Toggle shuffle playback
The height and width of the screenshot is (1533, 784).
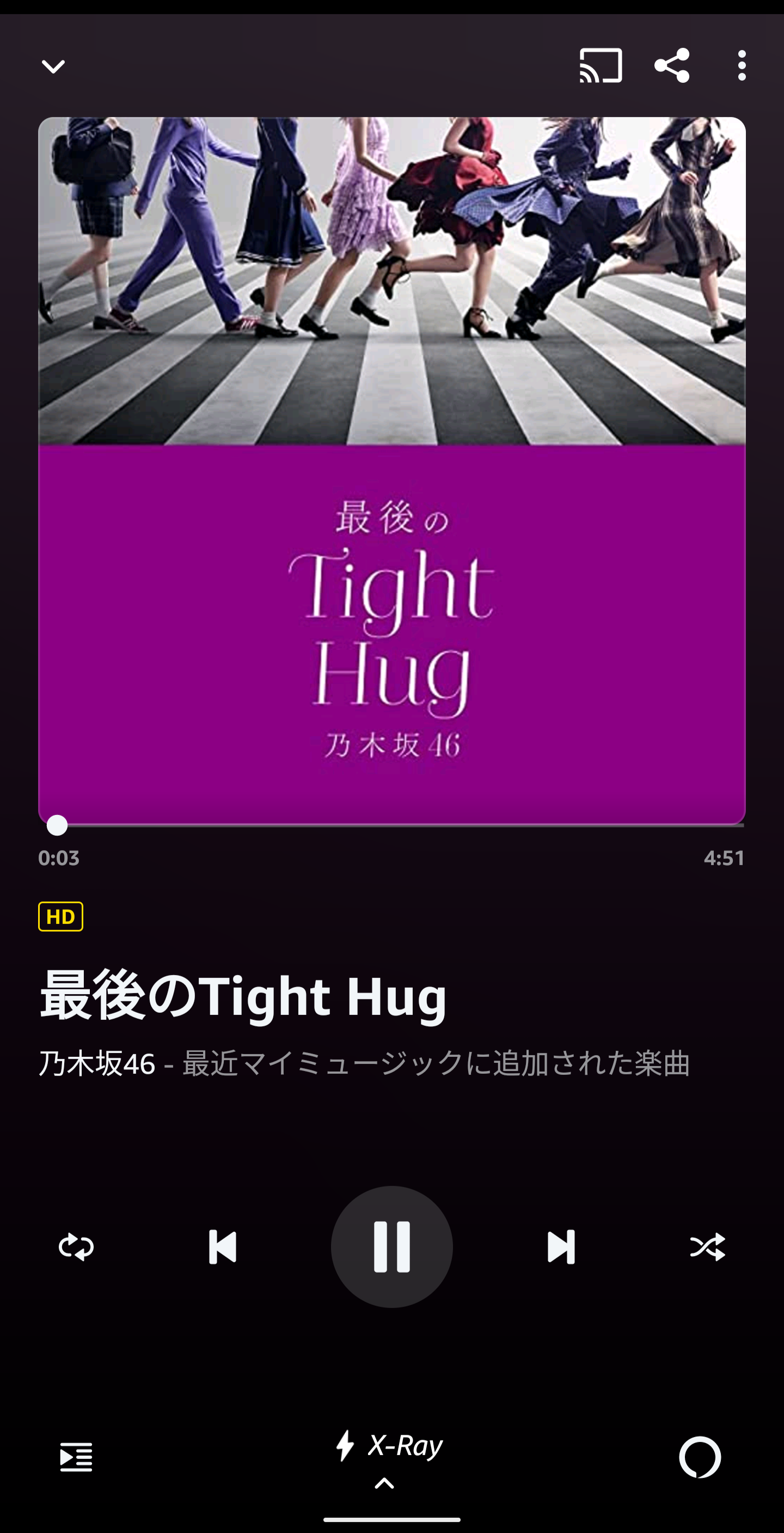click(707, 1246)
